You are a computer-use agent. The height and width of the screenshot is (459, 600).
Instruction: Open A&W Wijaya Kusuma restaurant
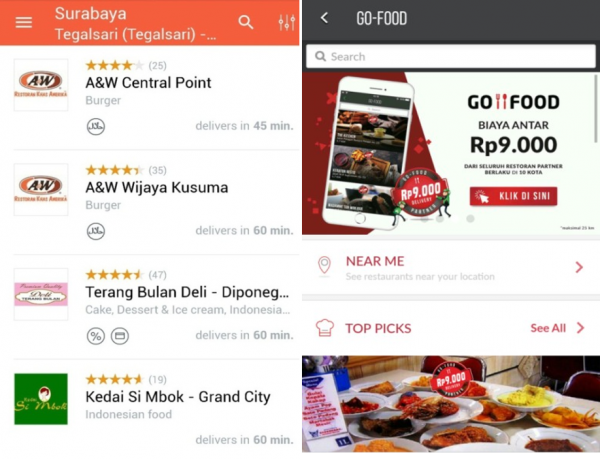pos(156,187)
